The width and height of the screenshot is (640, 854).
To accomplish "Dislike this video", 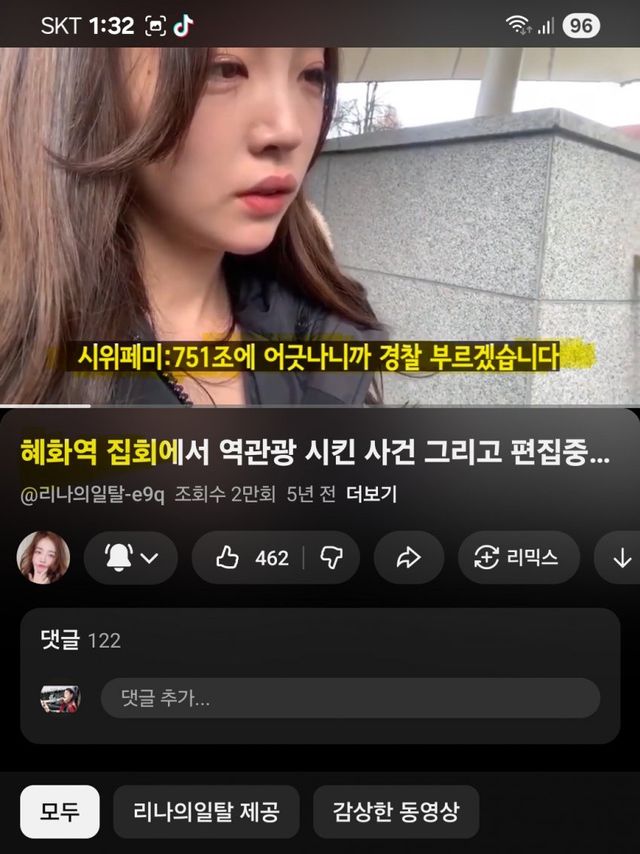I will [331, 558].
